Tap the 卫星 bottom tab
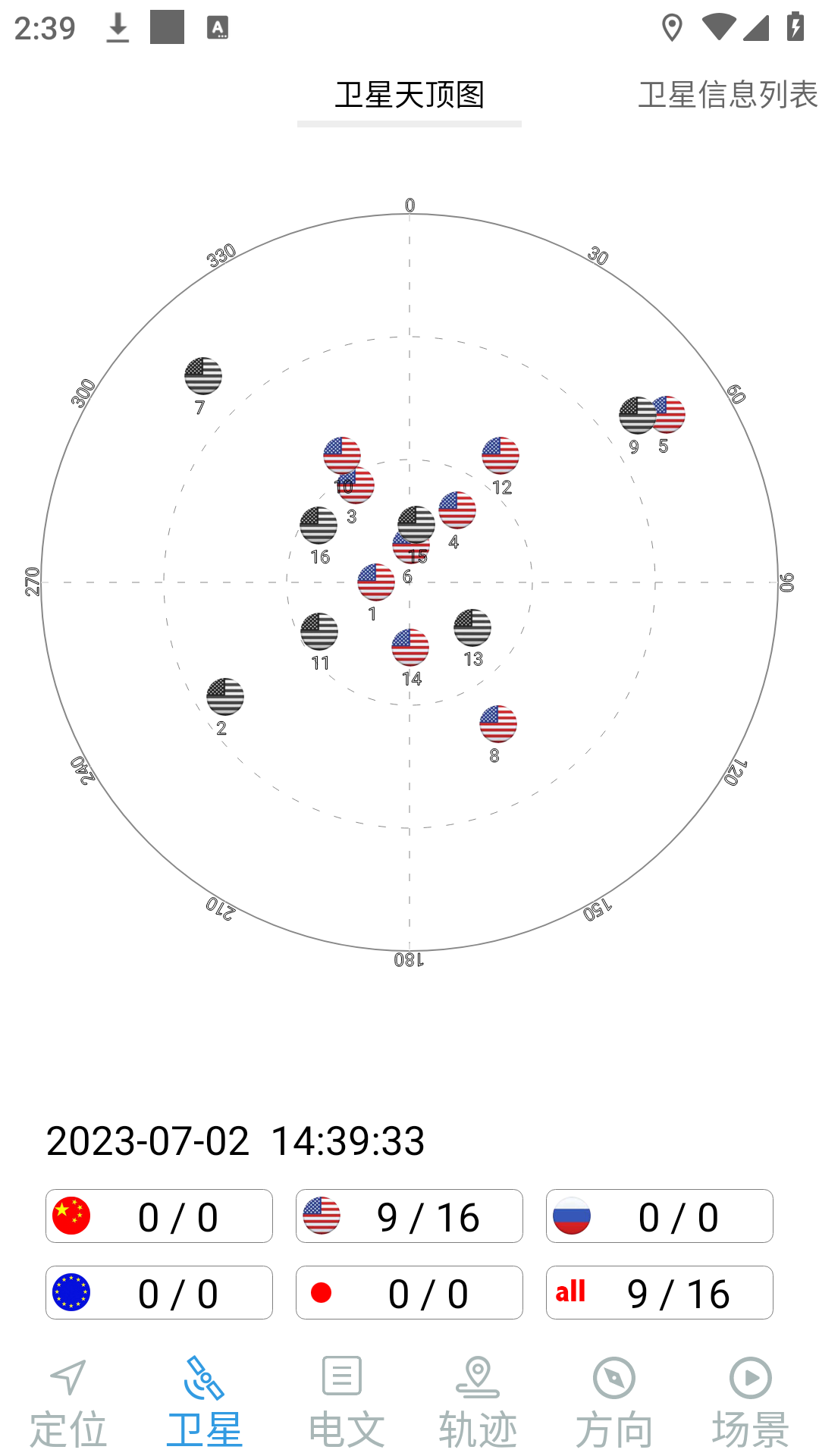Image resolution: width=819 pixels, height=1456 pixels. coord(205,1403)
